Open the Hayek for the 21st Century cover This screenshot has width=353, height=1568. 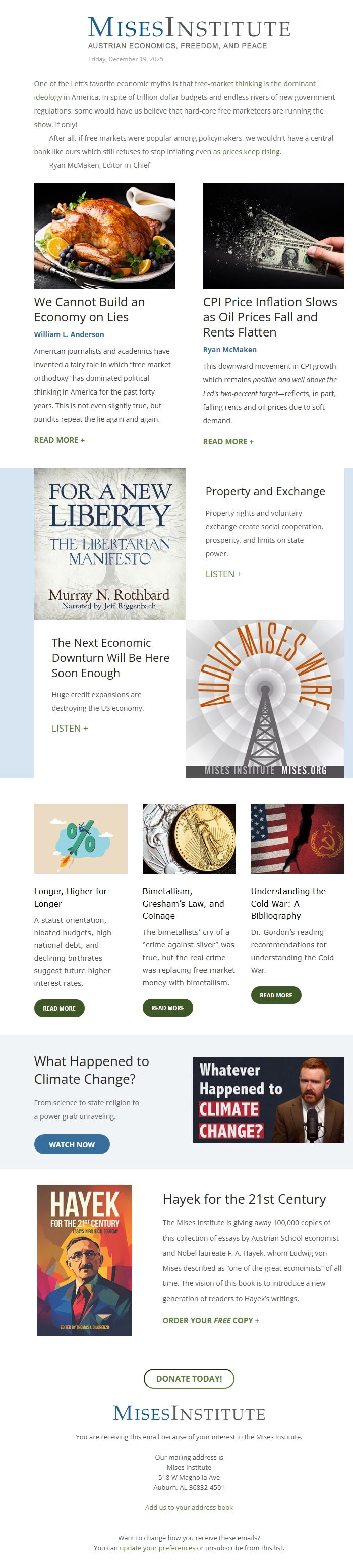(85, 1260)
